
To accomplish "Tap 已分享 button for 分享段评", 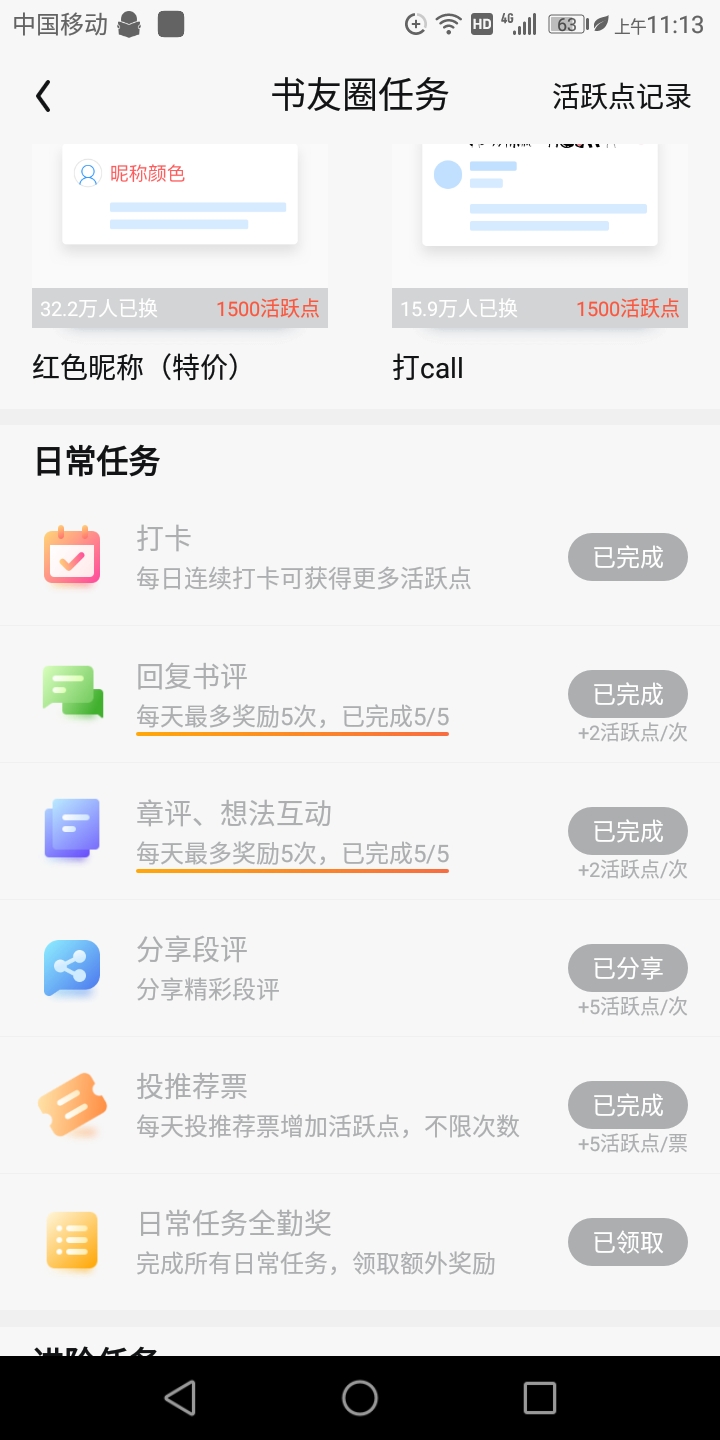I will pyautogui.click(x=628, y=968).
